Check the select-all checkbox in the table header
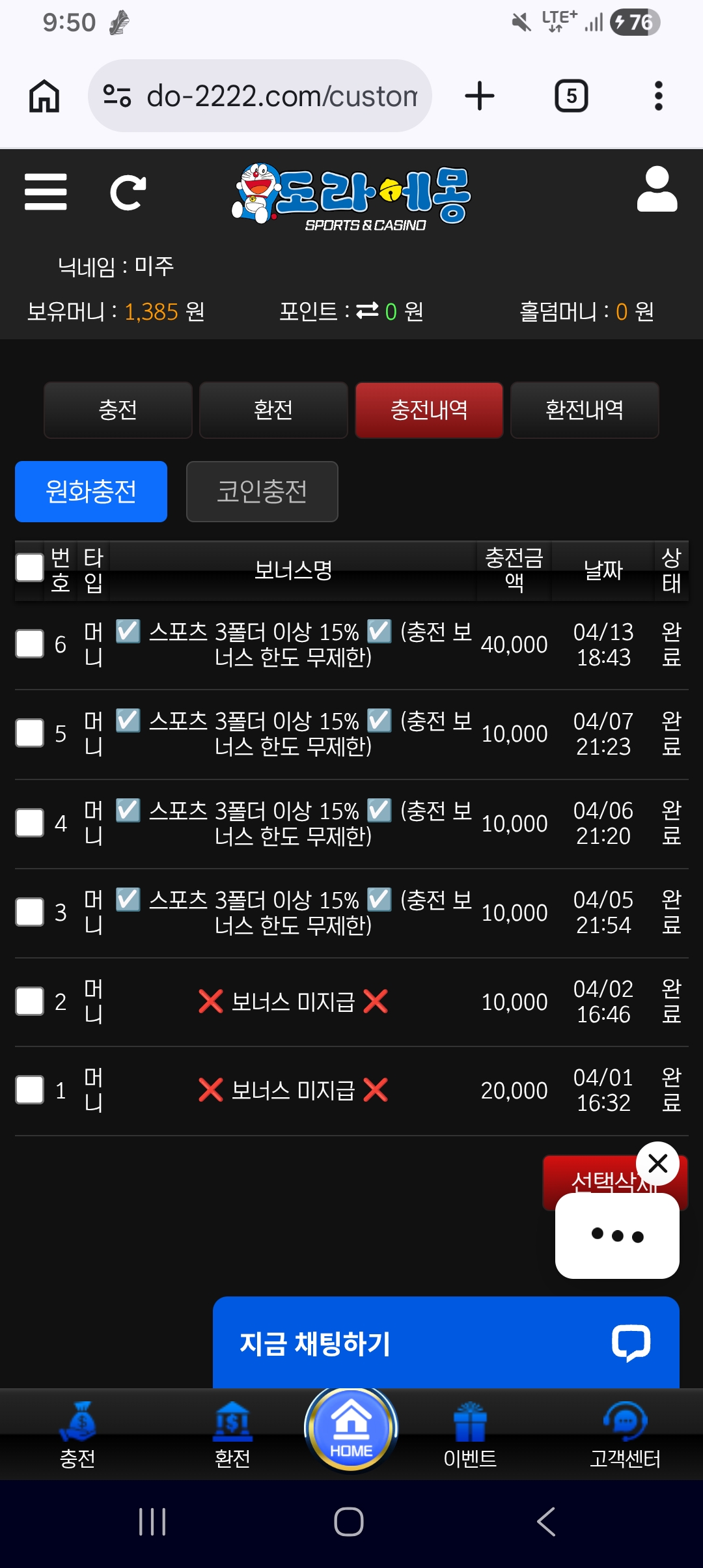Viewport: 703px width, 1568px height. click(x=29, y=568)
